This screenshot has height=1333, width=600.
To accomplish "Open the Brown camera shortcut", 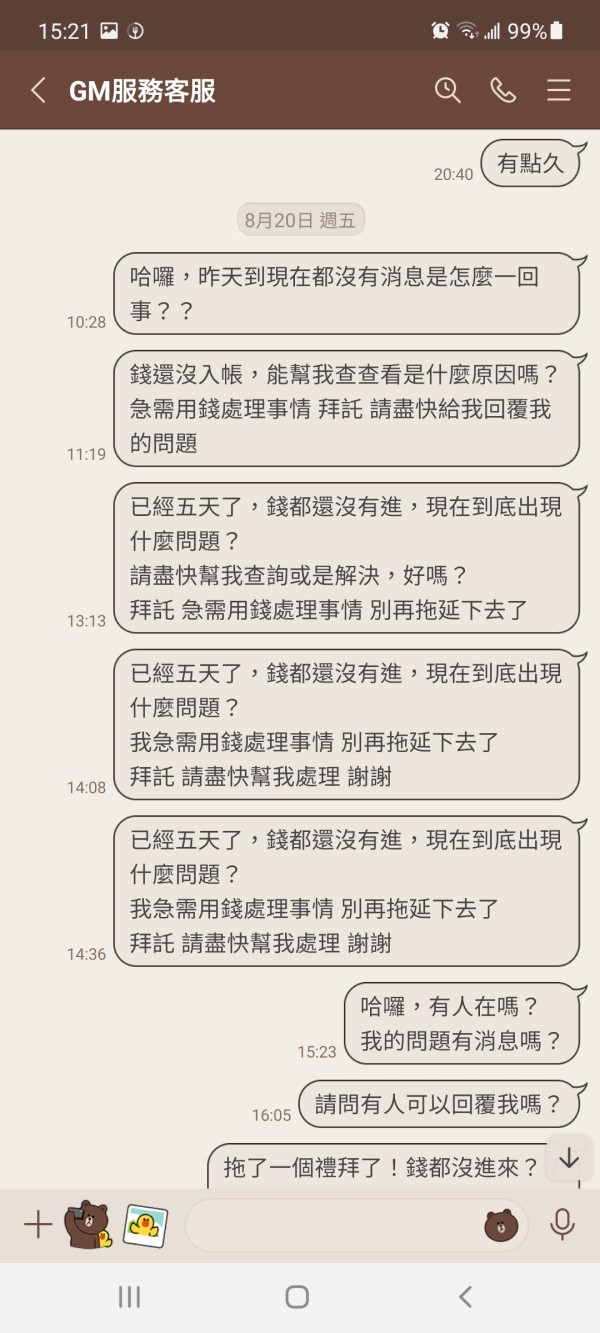I will (x=88, y=1224).
